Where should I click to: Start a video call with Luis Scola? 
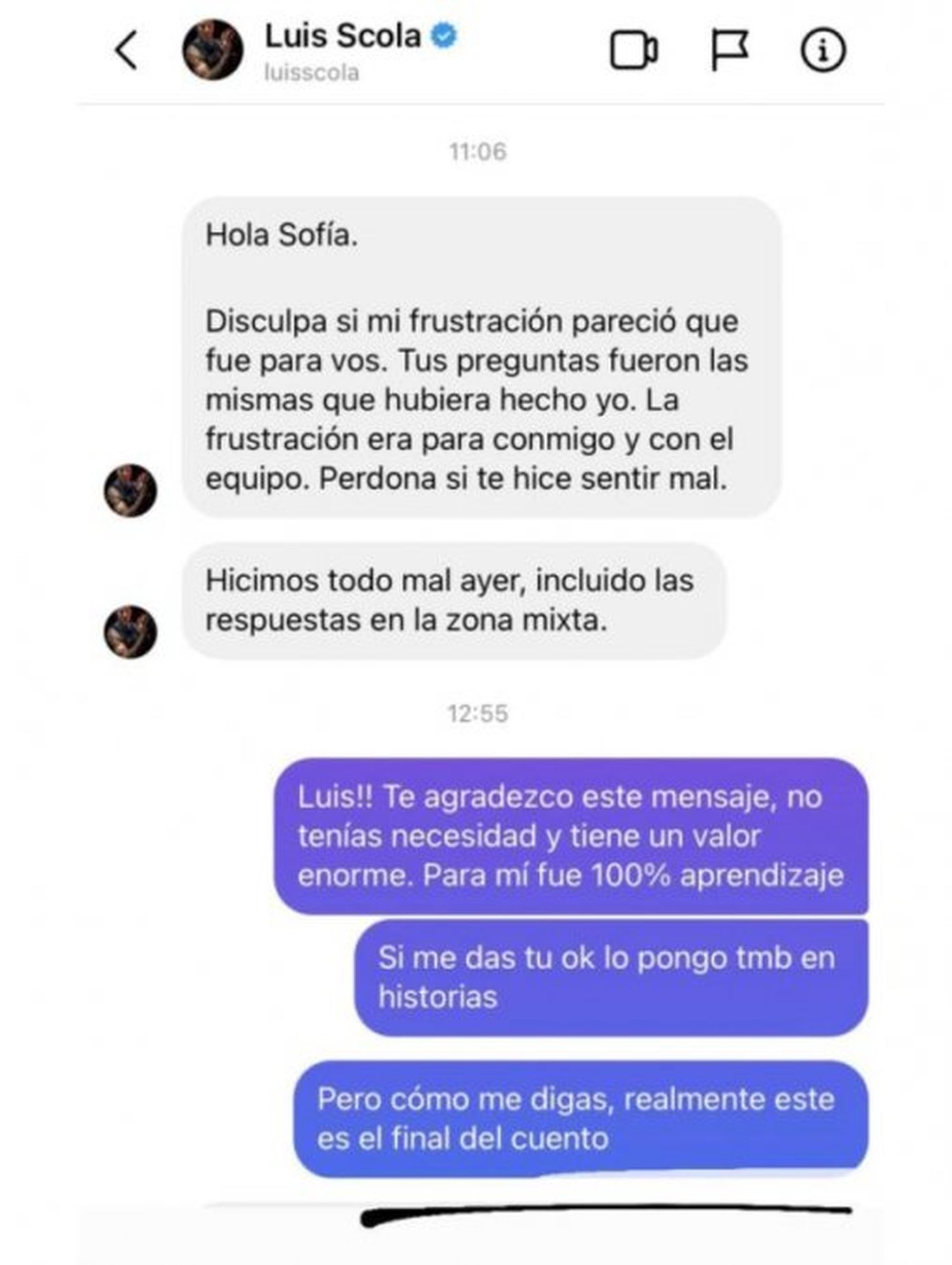[x=633, y=50]
